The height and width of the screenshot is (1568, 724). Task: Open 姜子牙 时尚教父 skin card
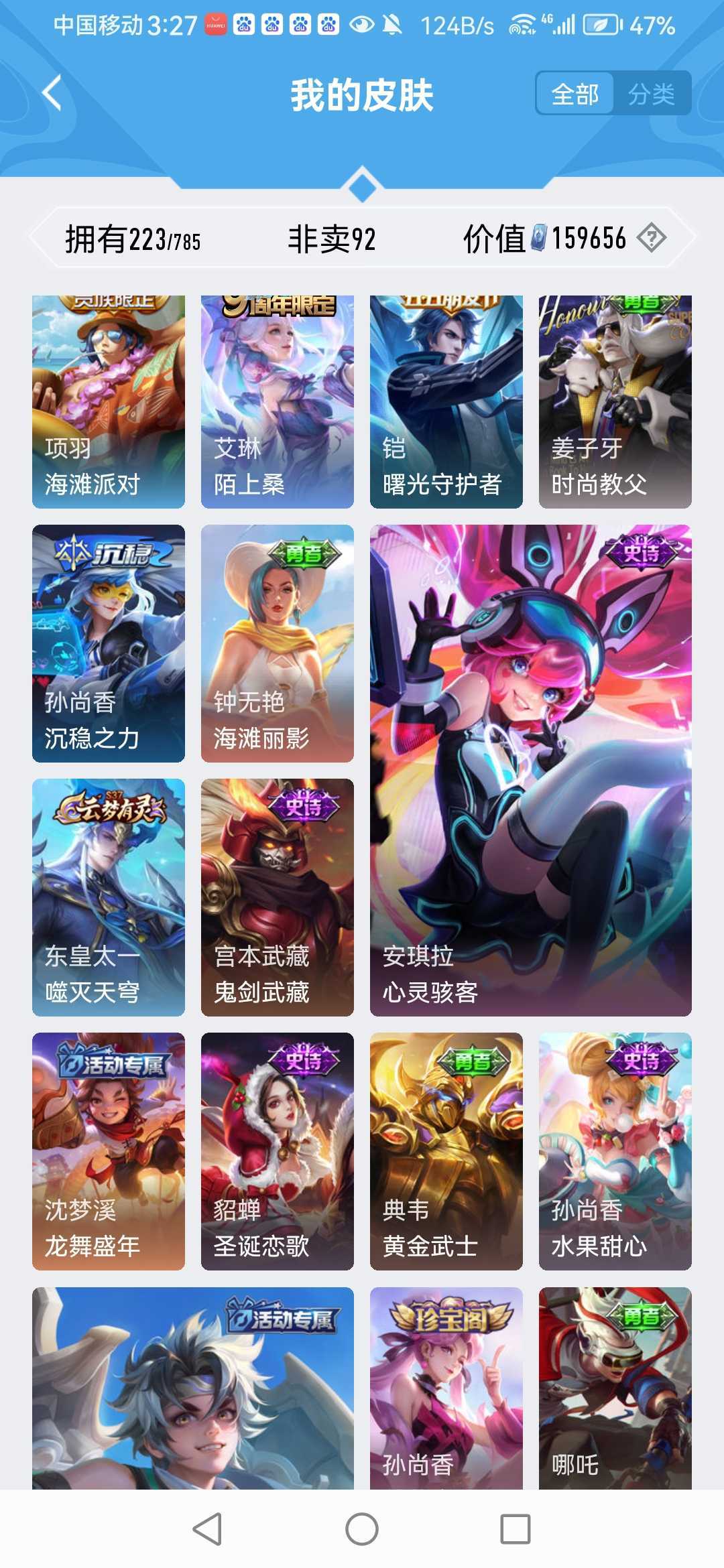[x=615, y=402]
